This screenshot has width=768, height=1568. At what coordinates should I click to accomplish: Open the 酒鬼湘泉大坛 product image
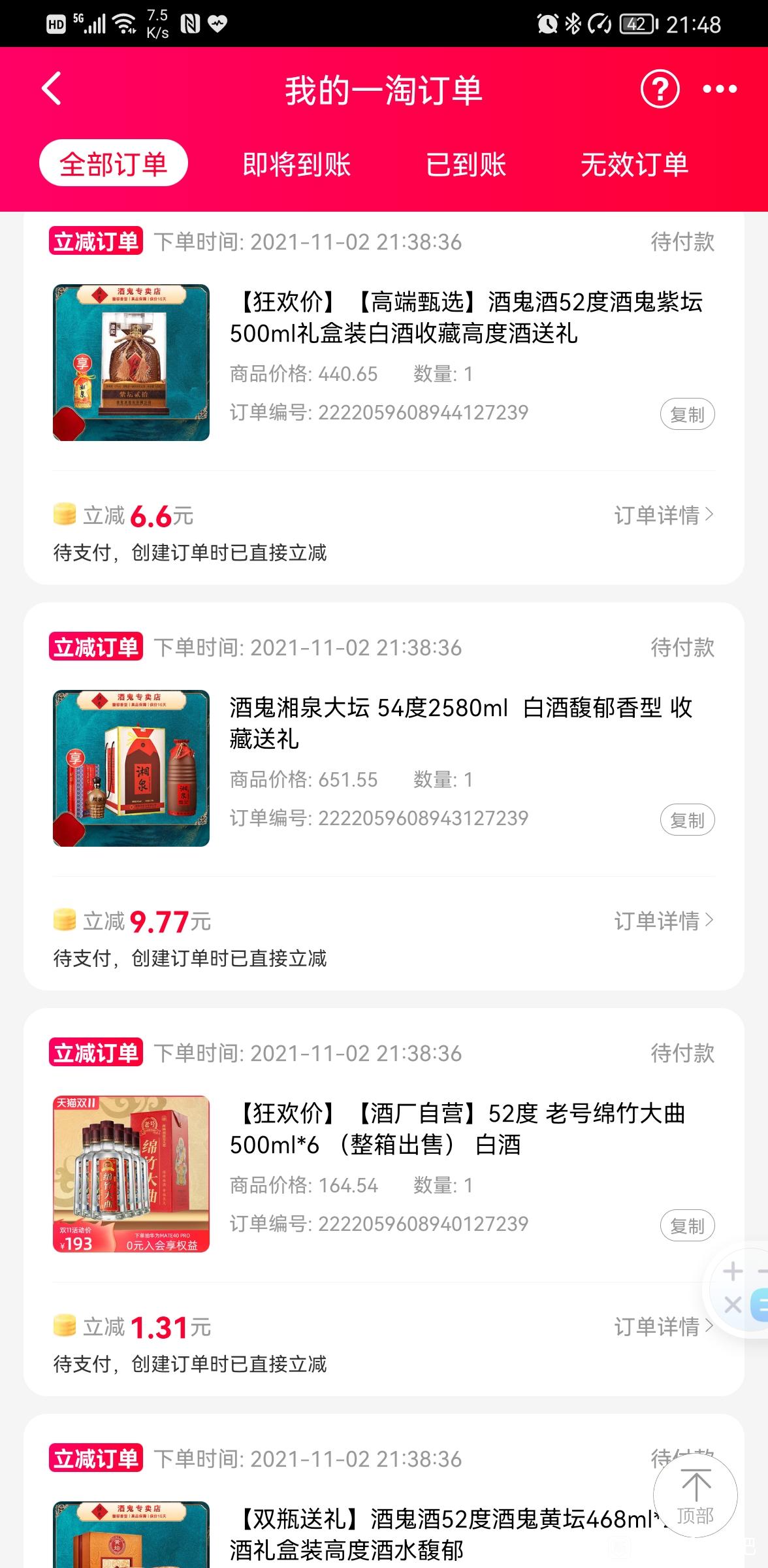pos(131,768)
